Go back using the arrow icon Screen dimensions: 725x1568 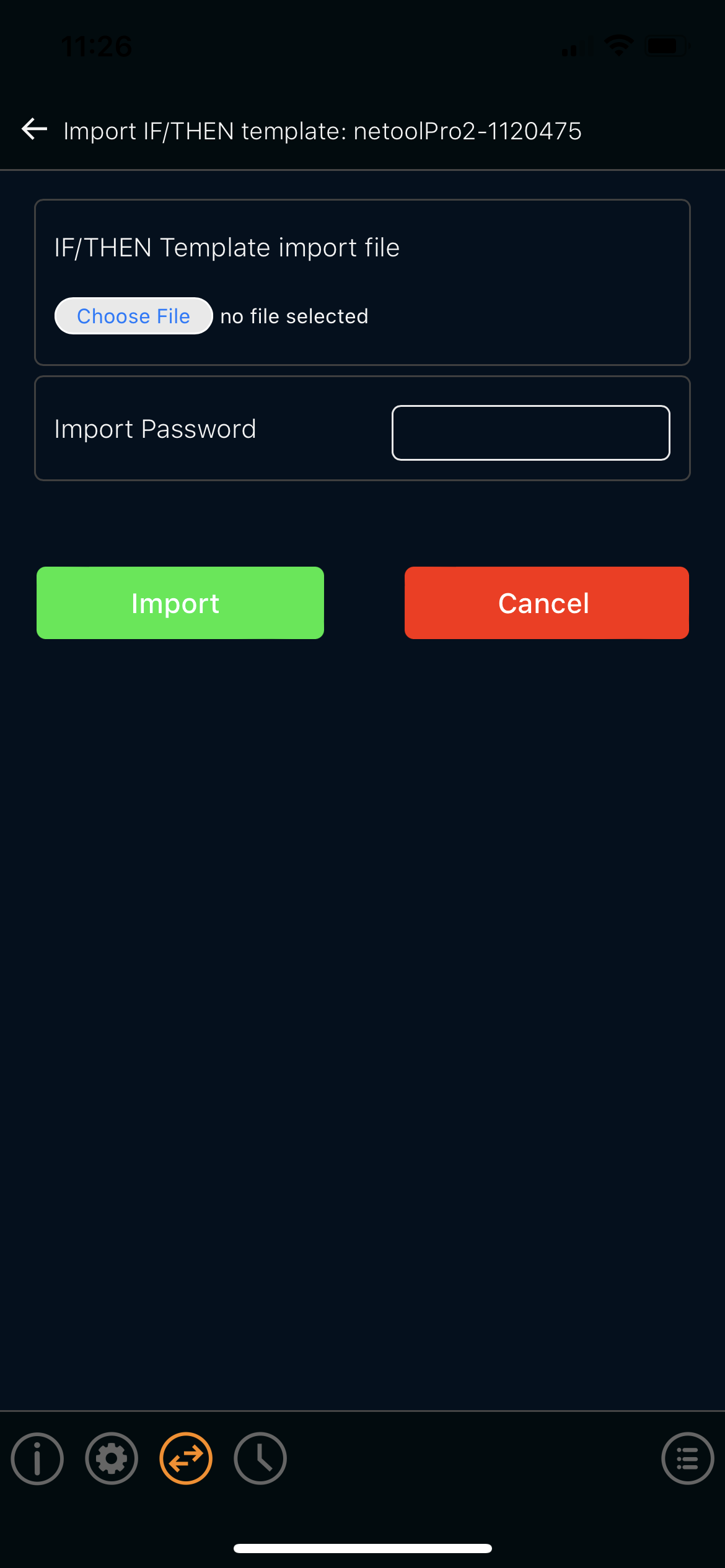click(35, 129)
